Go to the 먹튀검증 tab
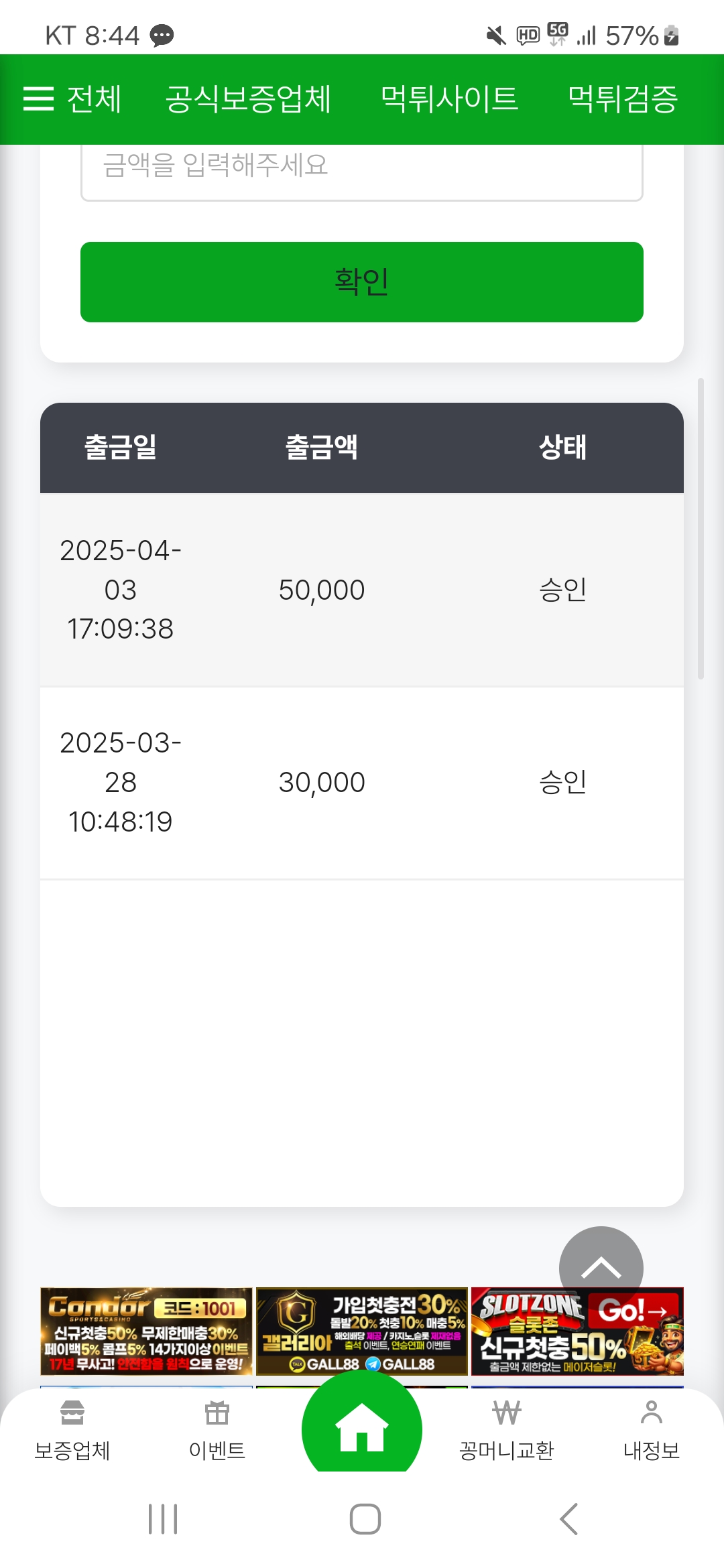724x1568 pixels. 623,99
